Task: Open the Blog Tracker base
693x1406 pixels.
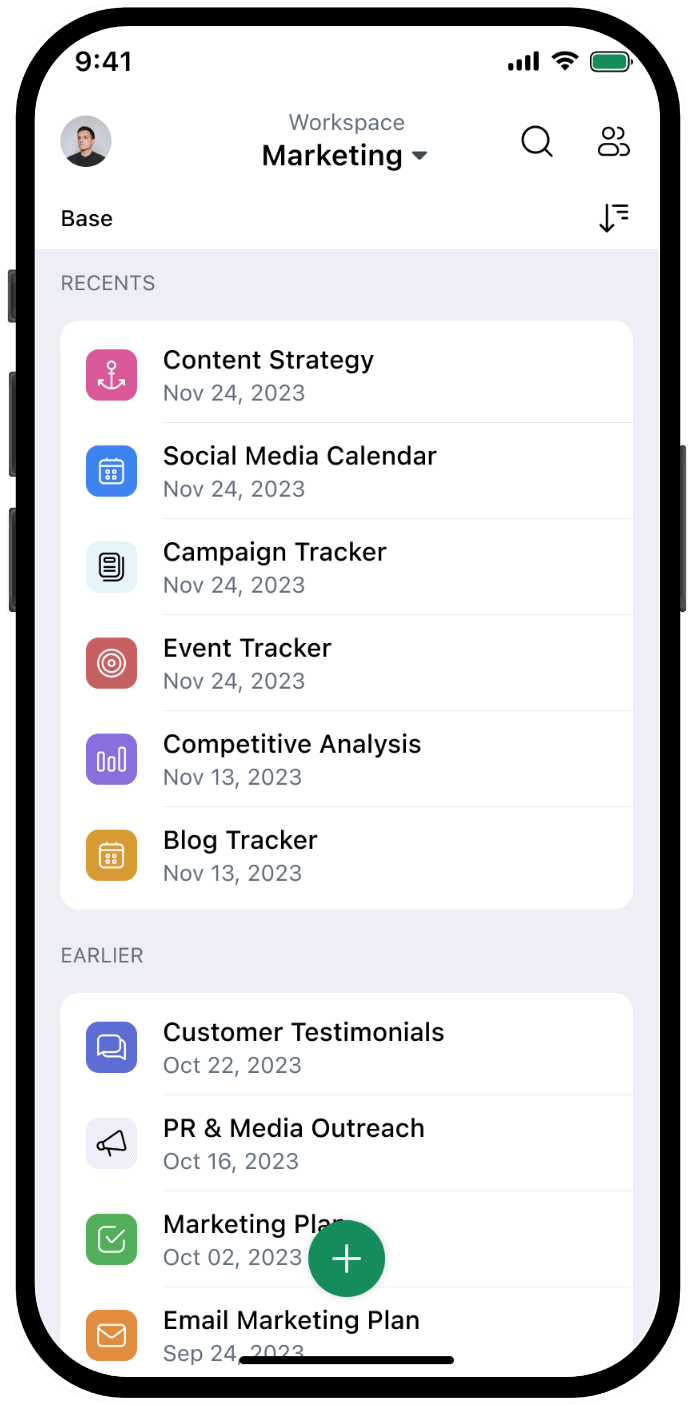Action: click(240, 855)
